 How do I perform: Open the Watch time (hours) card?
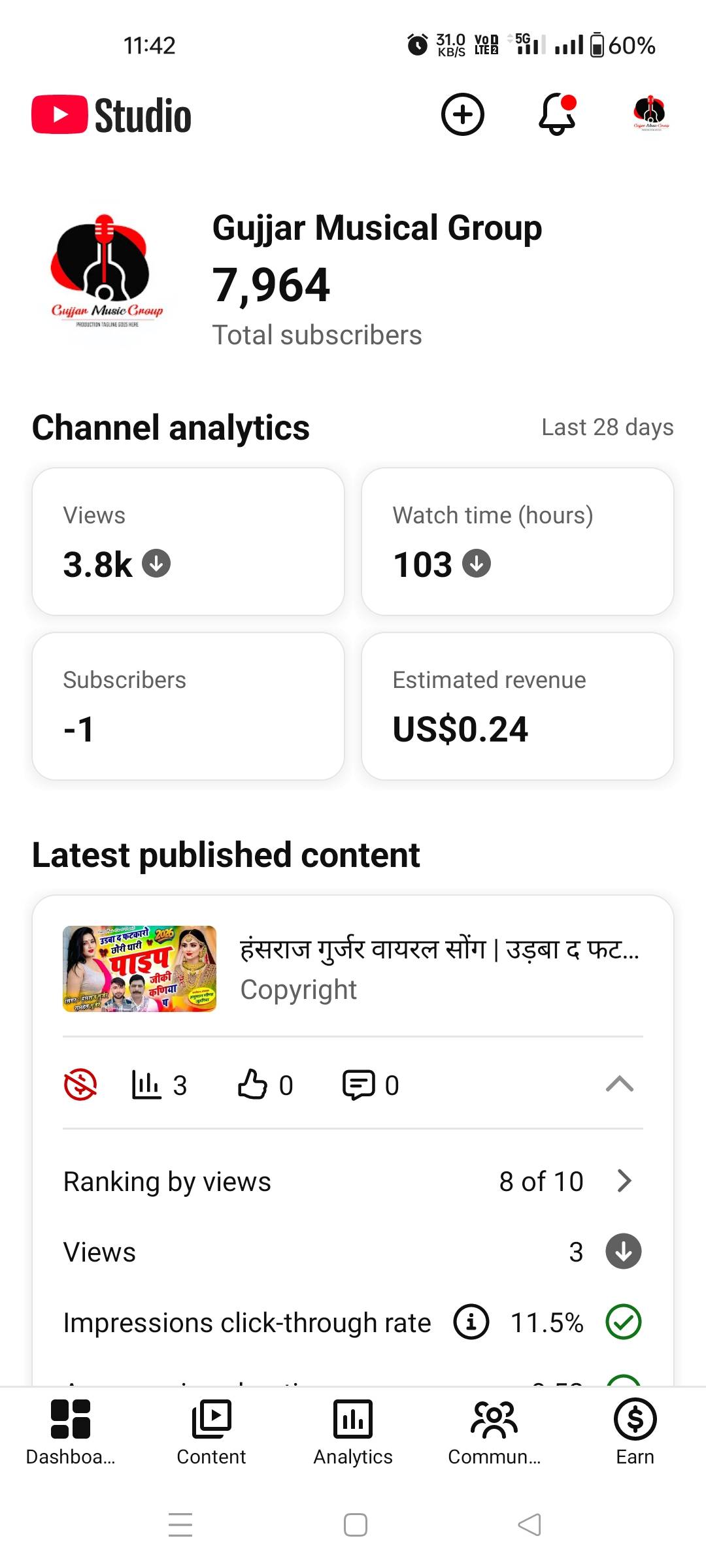click(x=517, y=542)
